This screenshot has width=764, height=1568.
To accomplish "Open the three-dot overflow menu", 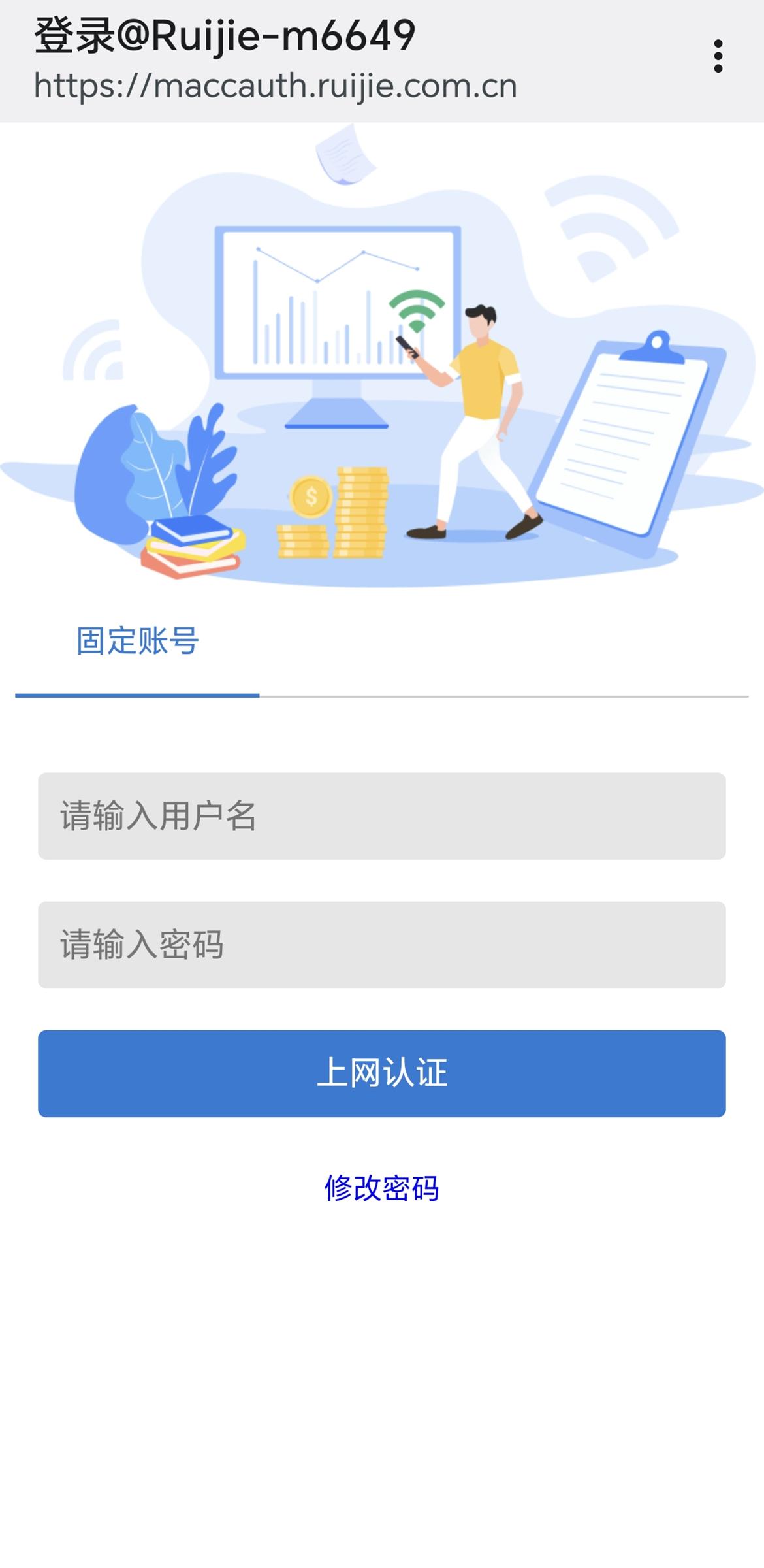I will (719, 56).
